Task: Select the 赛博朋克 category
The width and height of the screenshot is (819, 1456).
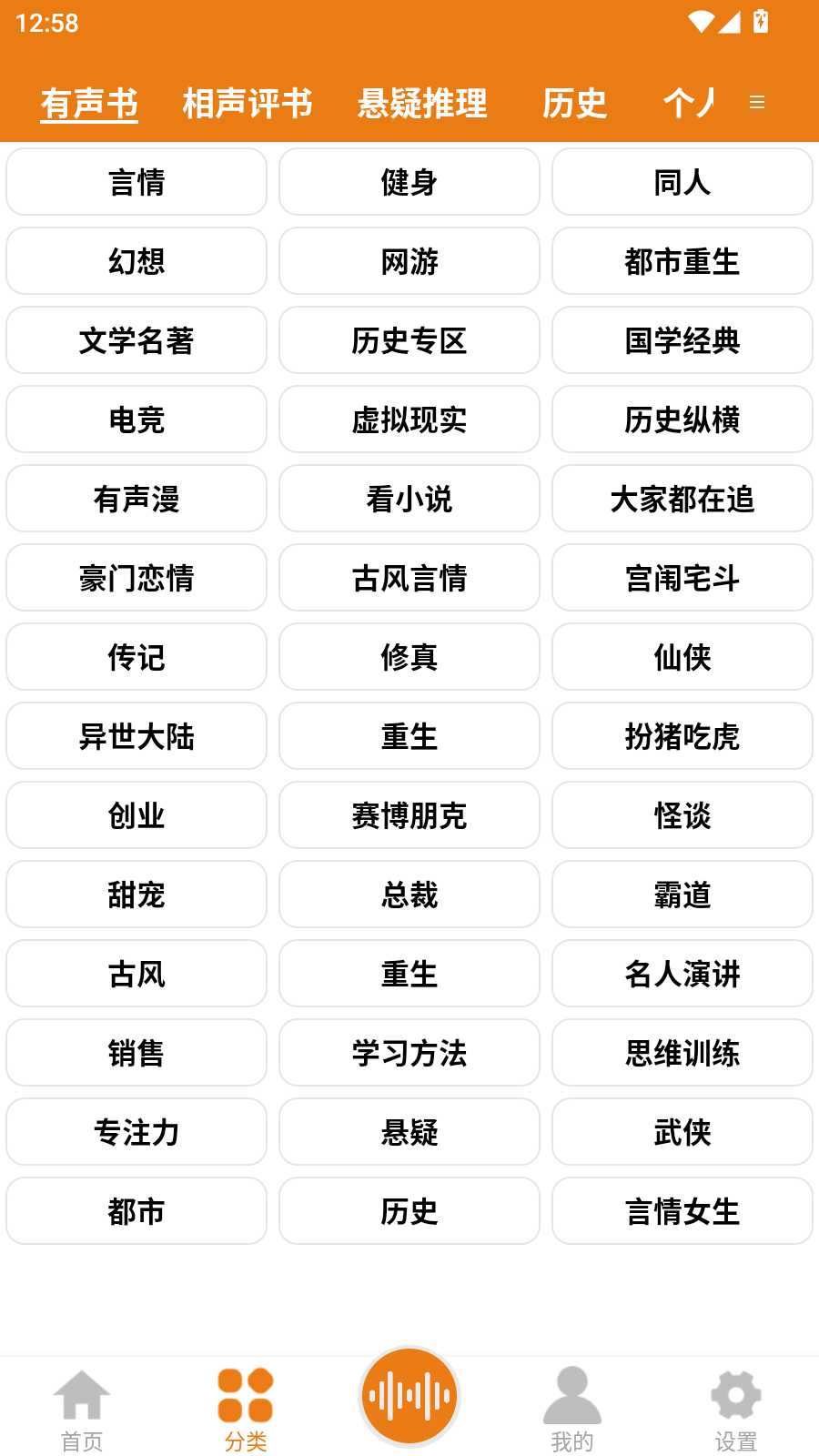Action: (409, 815)
